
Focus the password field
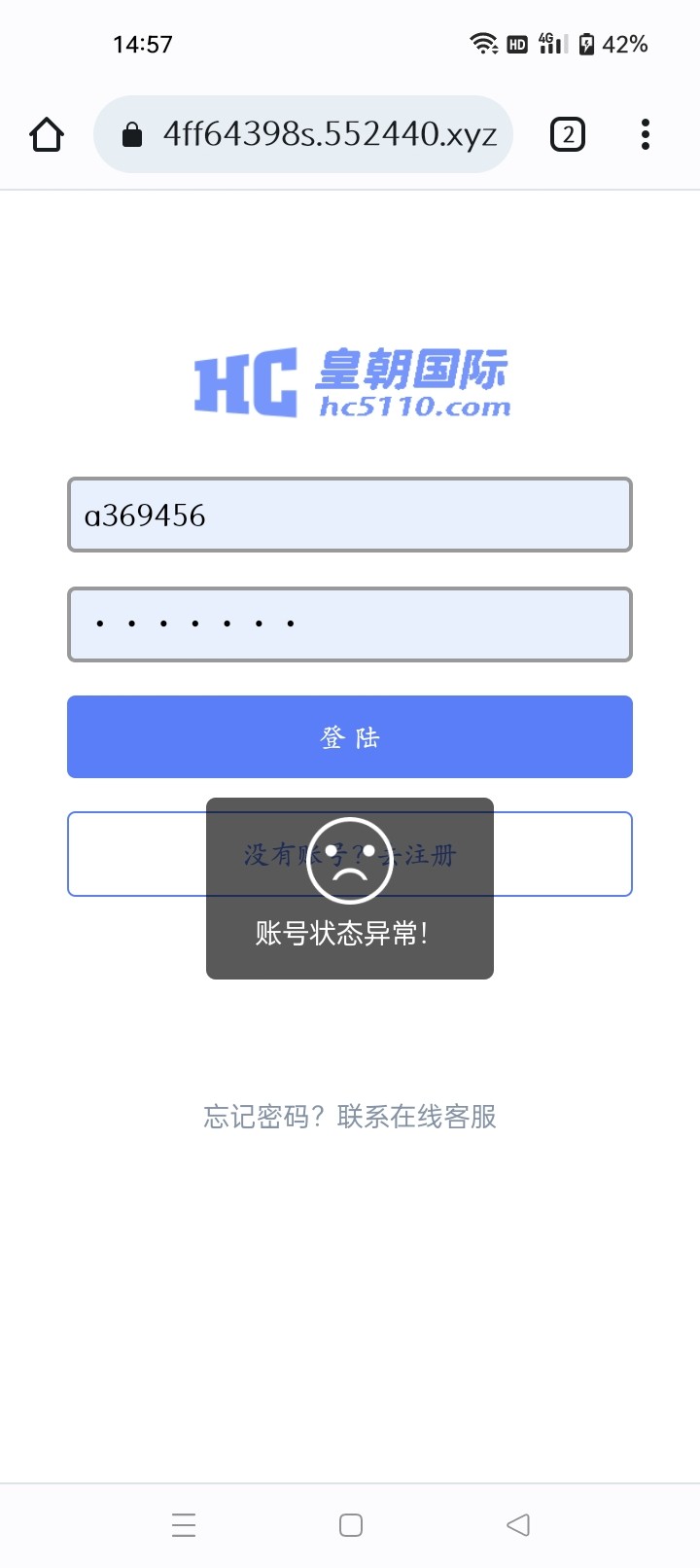[350, 624]
